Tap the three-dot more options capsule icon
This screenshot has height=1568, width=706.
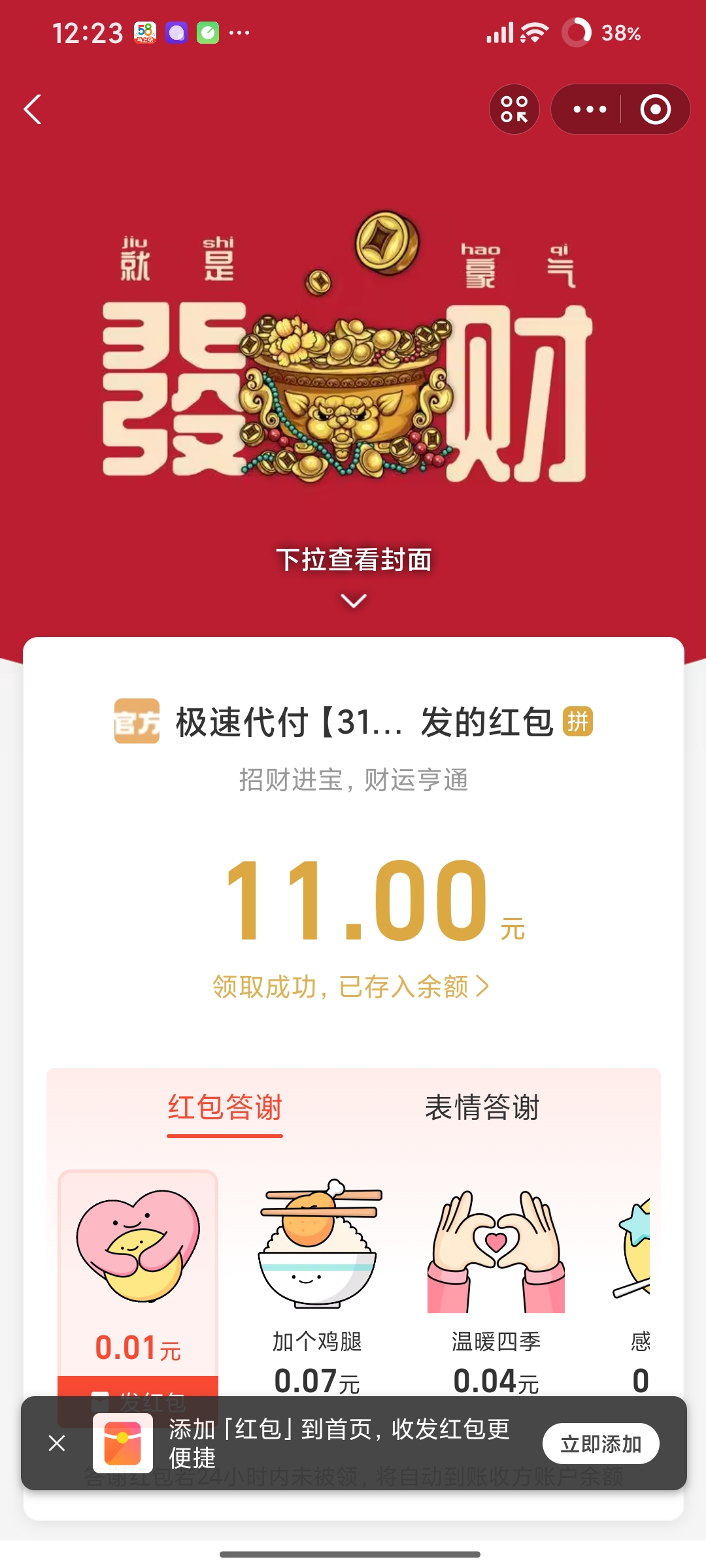pyautogui.click(x=590, y=109)
